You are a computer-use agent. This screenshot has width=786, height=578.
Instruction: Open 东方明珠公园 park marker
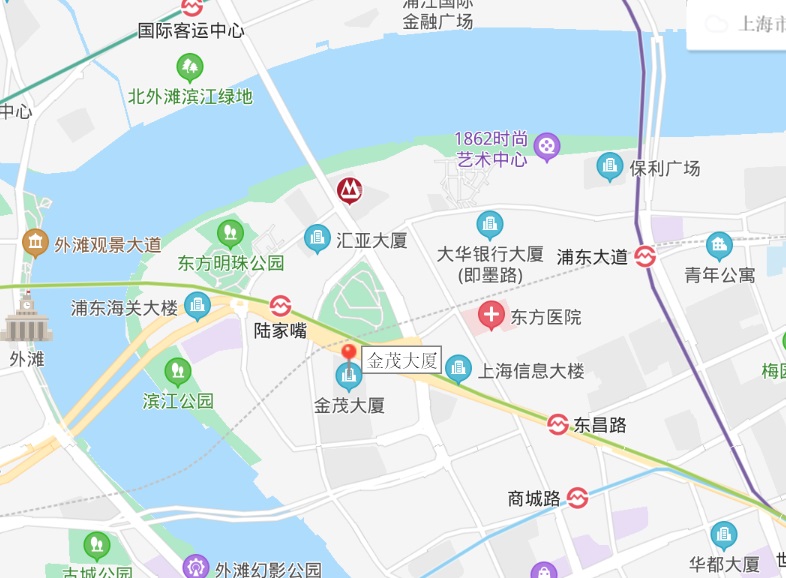coord(230,235)
